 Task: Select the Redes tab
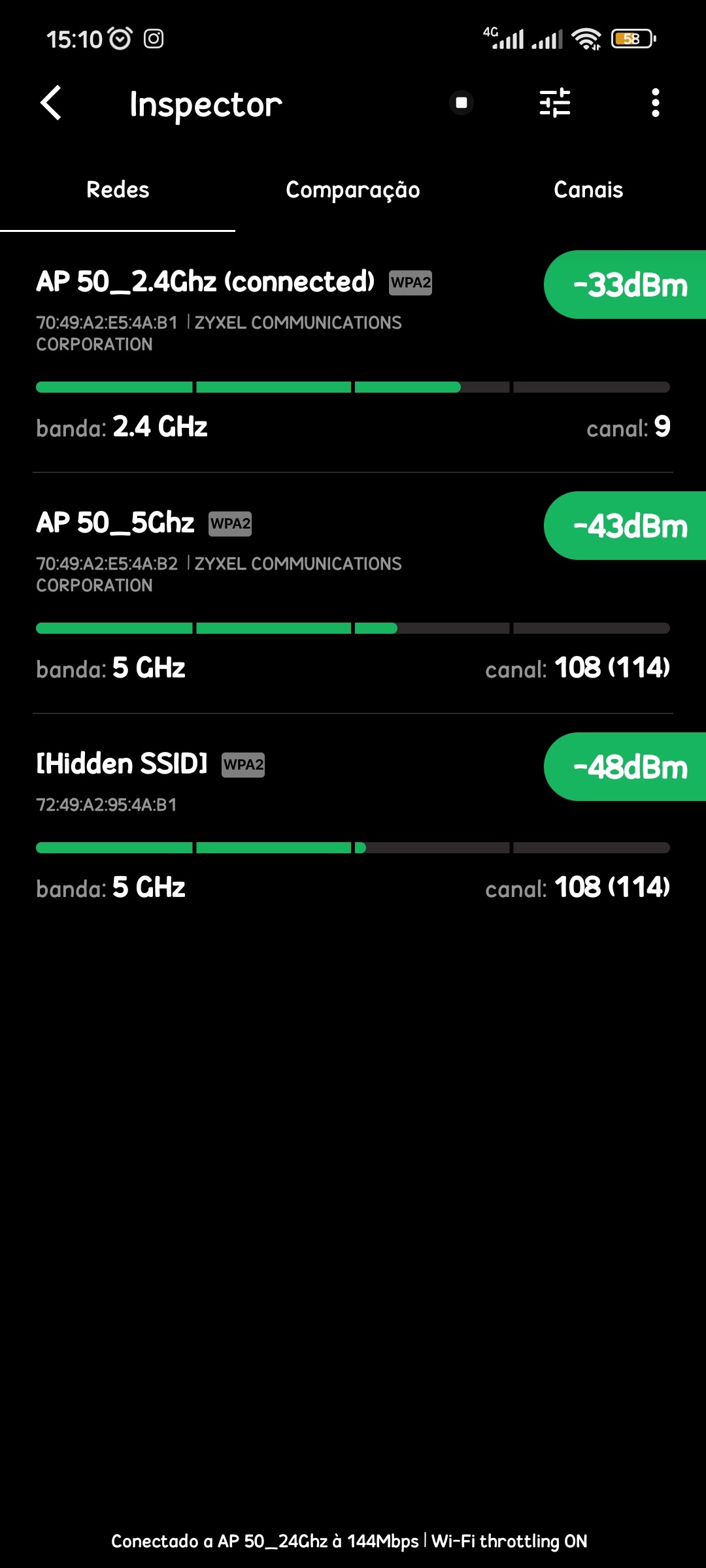click(x=118, y=190)
